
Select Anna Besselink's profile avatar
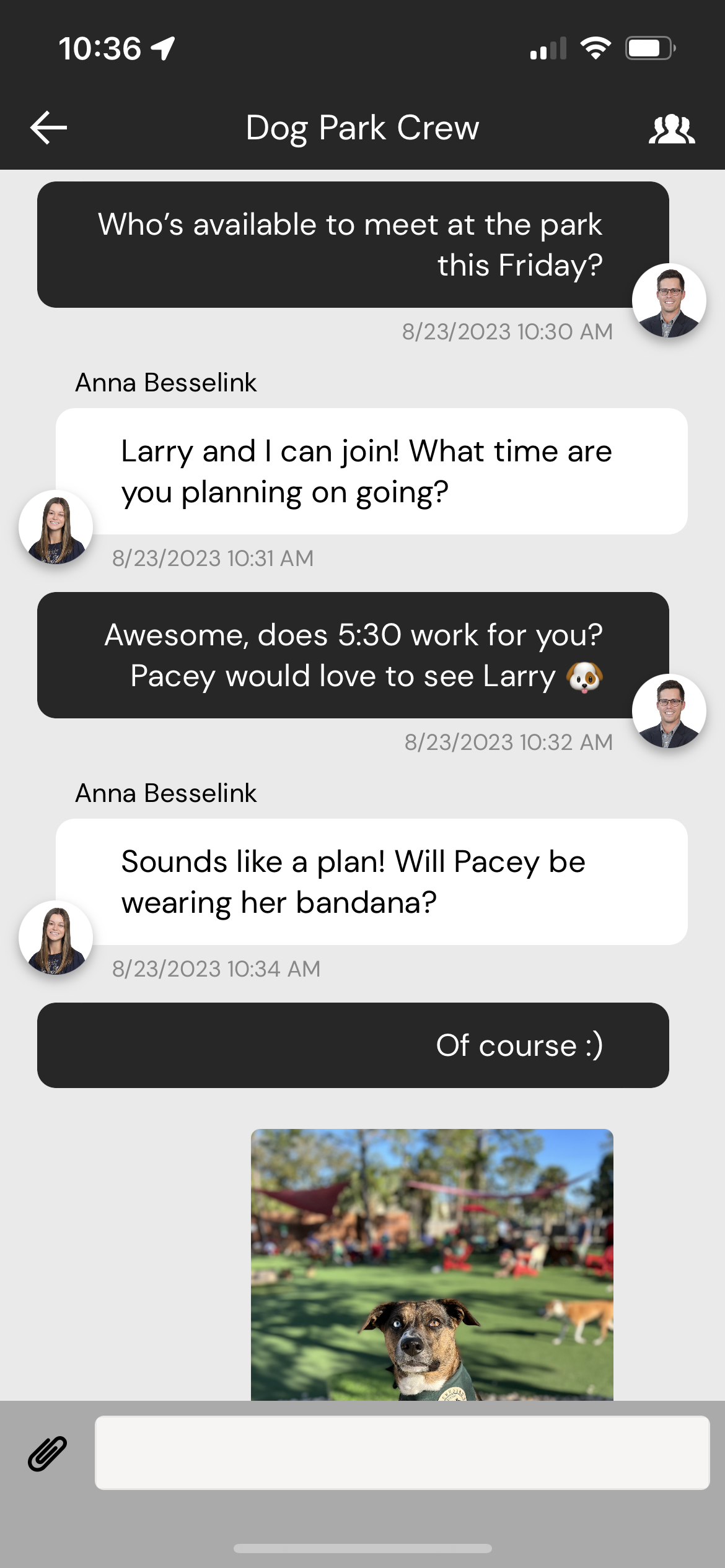click(x=55, y=526)
